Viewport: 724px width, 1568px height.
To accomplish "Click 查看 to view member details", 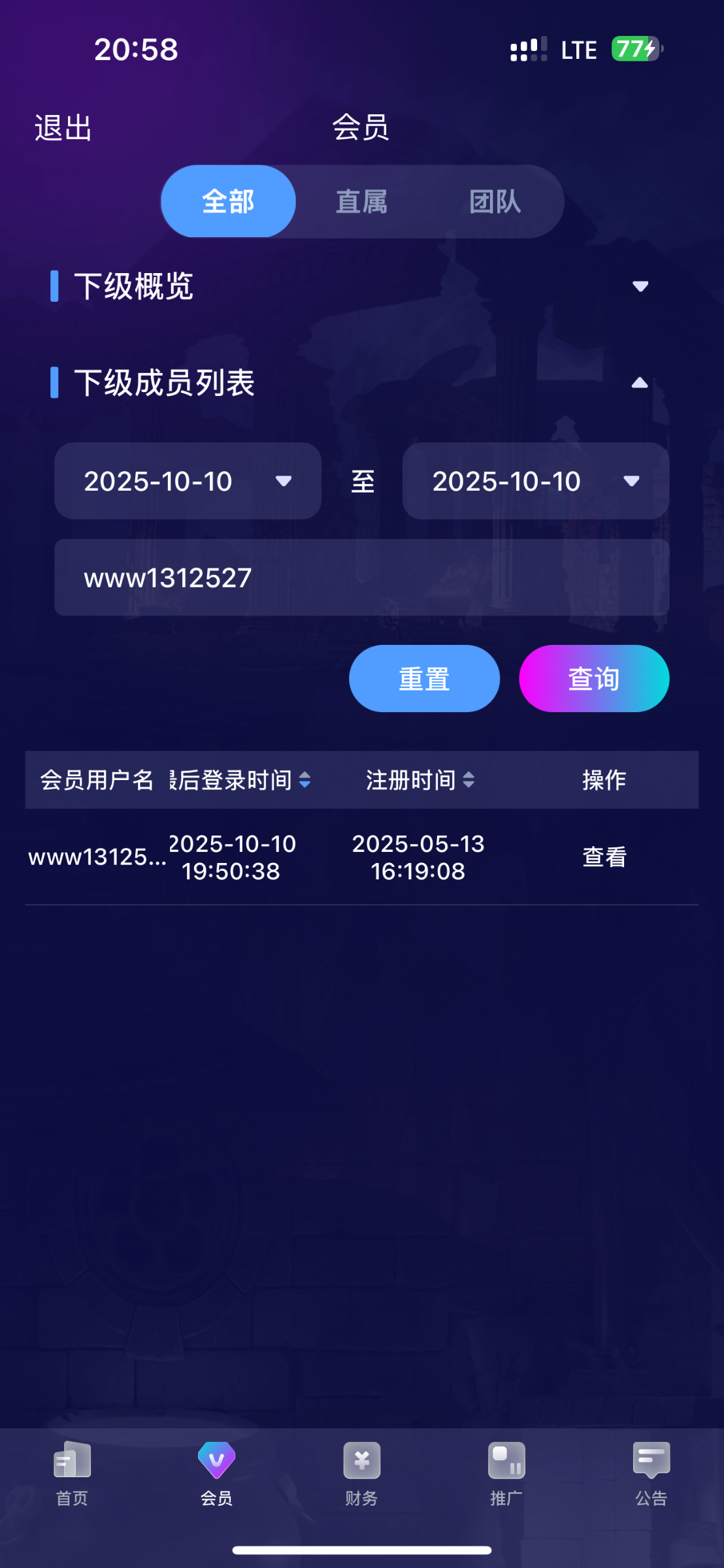I will 603,857.
